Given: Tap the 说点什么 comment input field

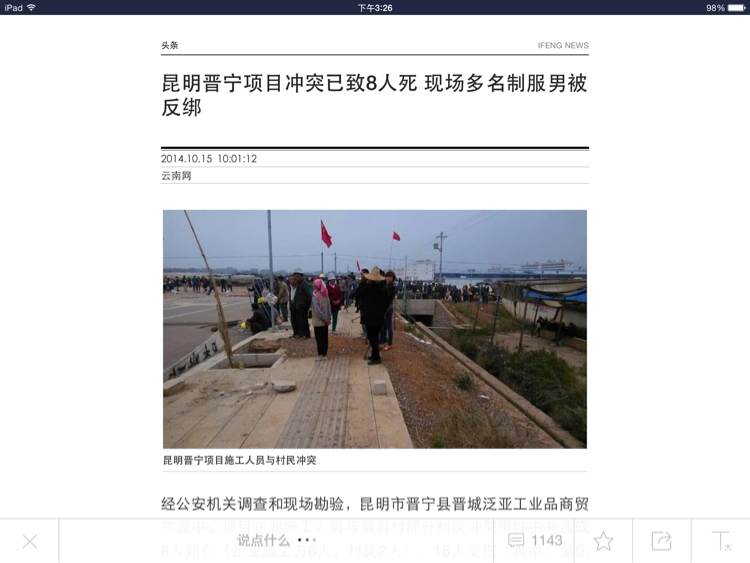Looking at the screenshot, I should pos(276,541).
